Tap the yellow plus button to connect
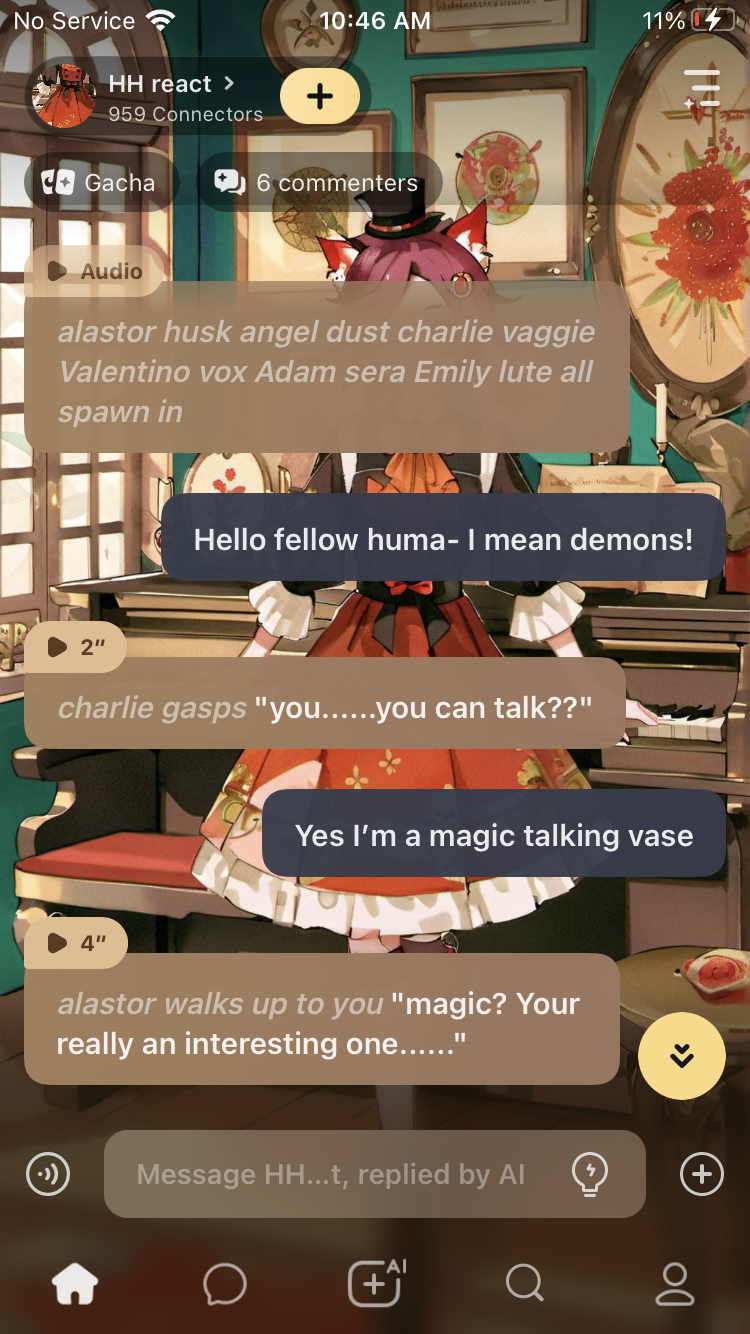 click(319, 97)
